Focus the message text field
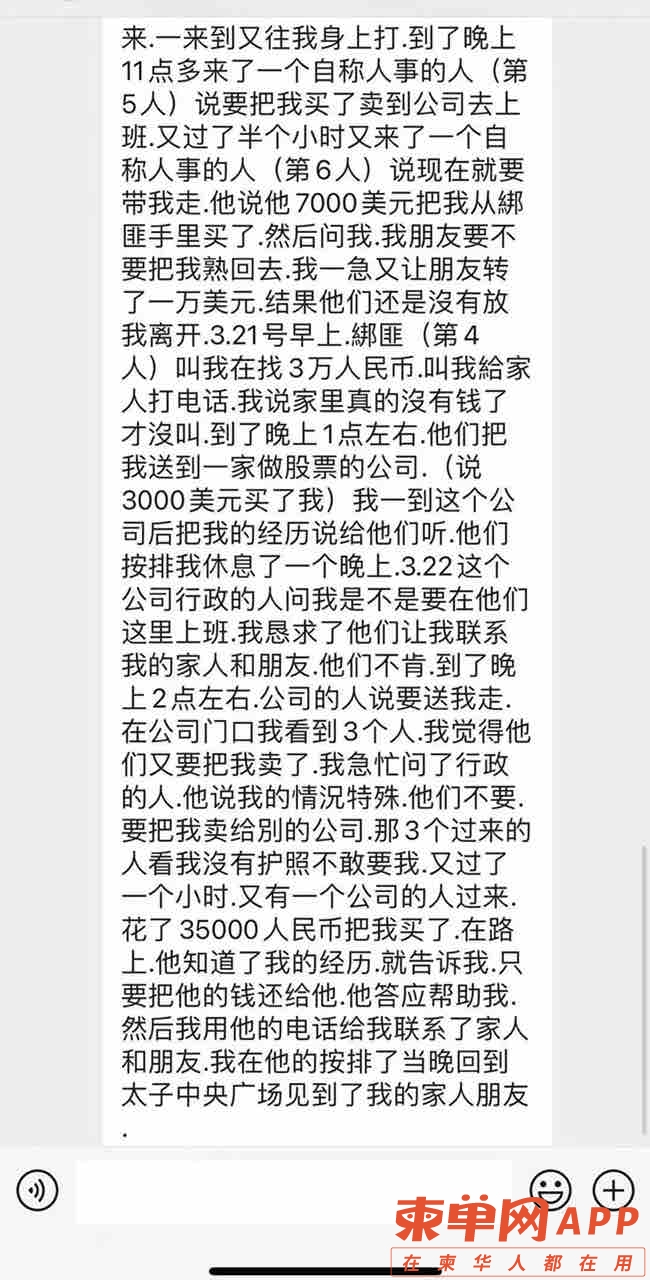 pyautogui.click(x=292, y=1190)
